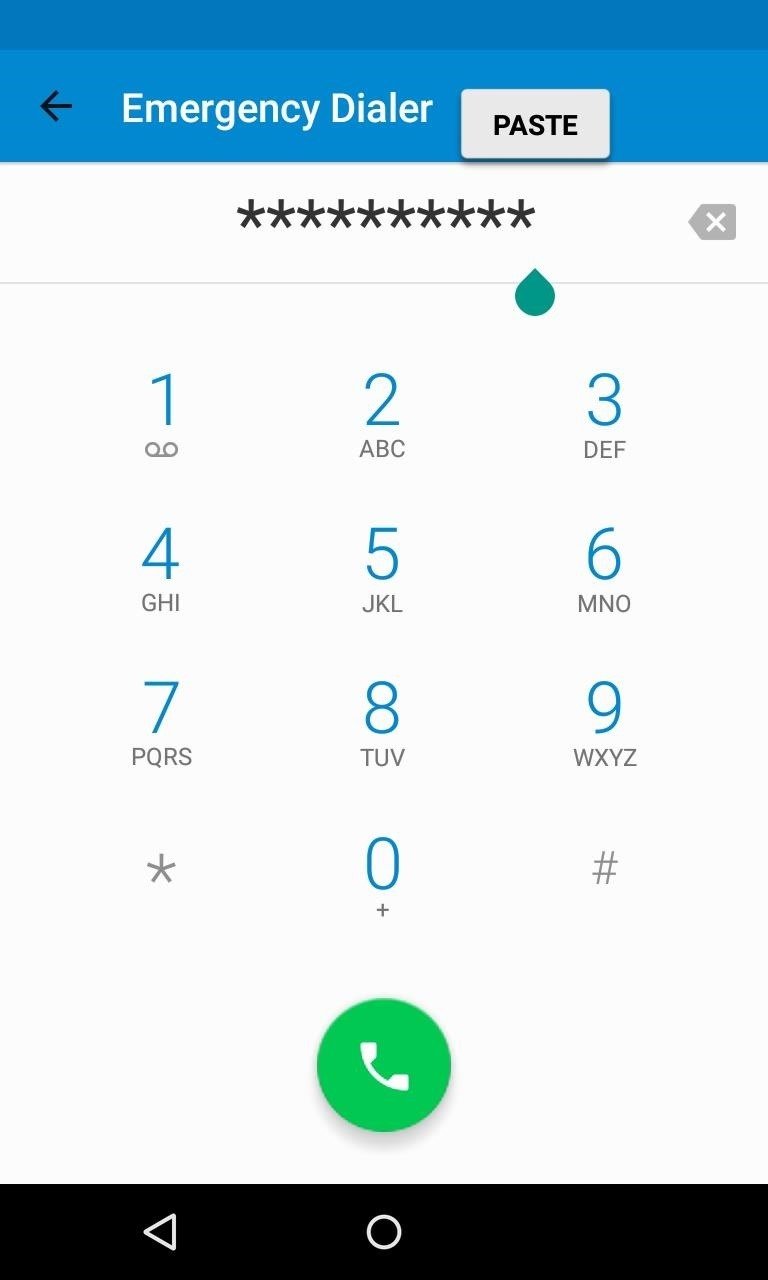Tap the number entry field
The height and width of the screenshot is (1280, 768).
pos(386,218)
